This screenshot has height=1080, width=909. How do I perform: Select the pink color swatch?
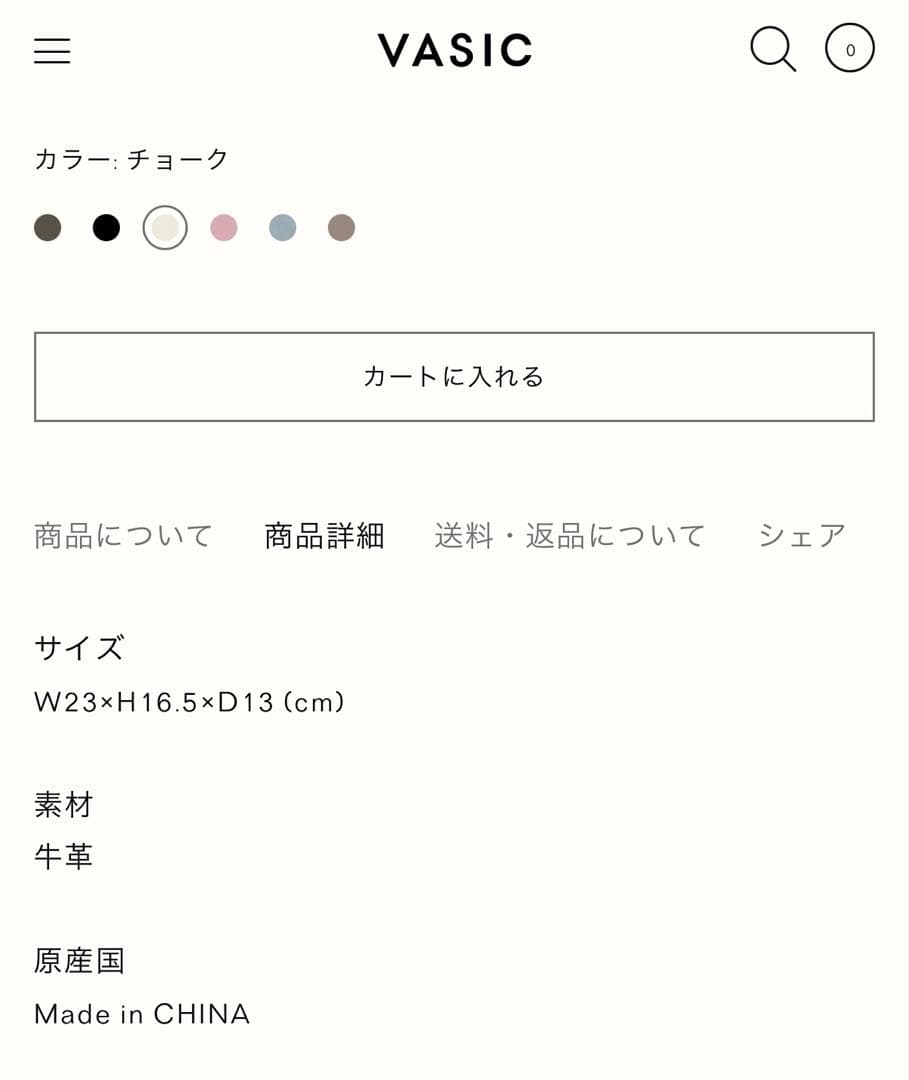224,228
